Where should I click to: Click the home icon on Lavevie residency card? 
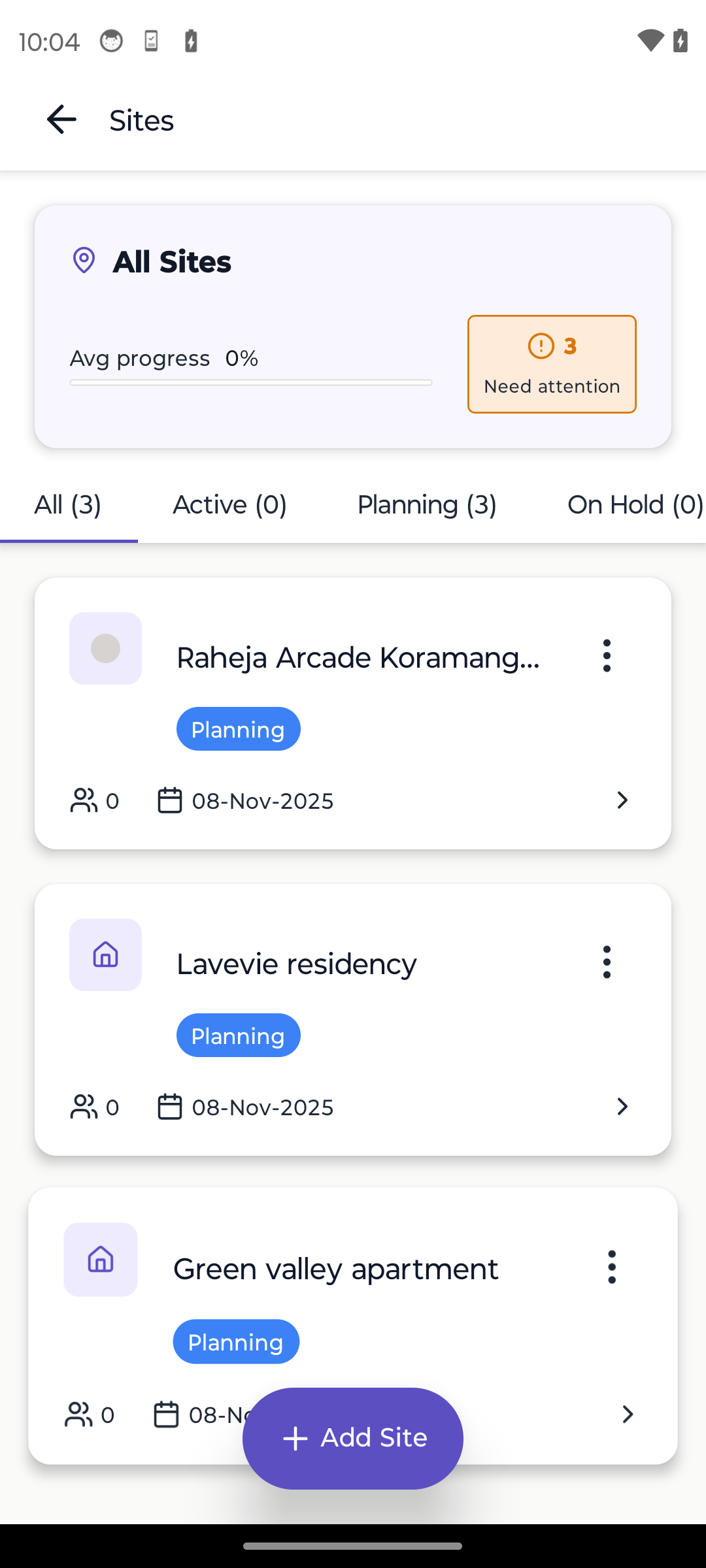(x=105, y=955)
